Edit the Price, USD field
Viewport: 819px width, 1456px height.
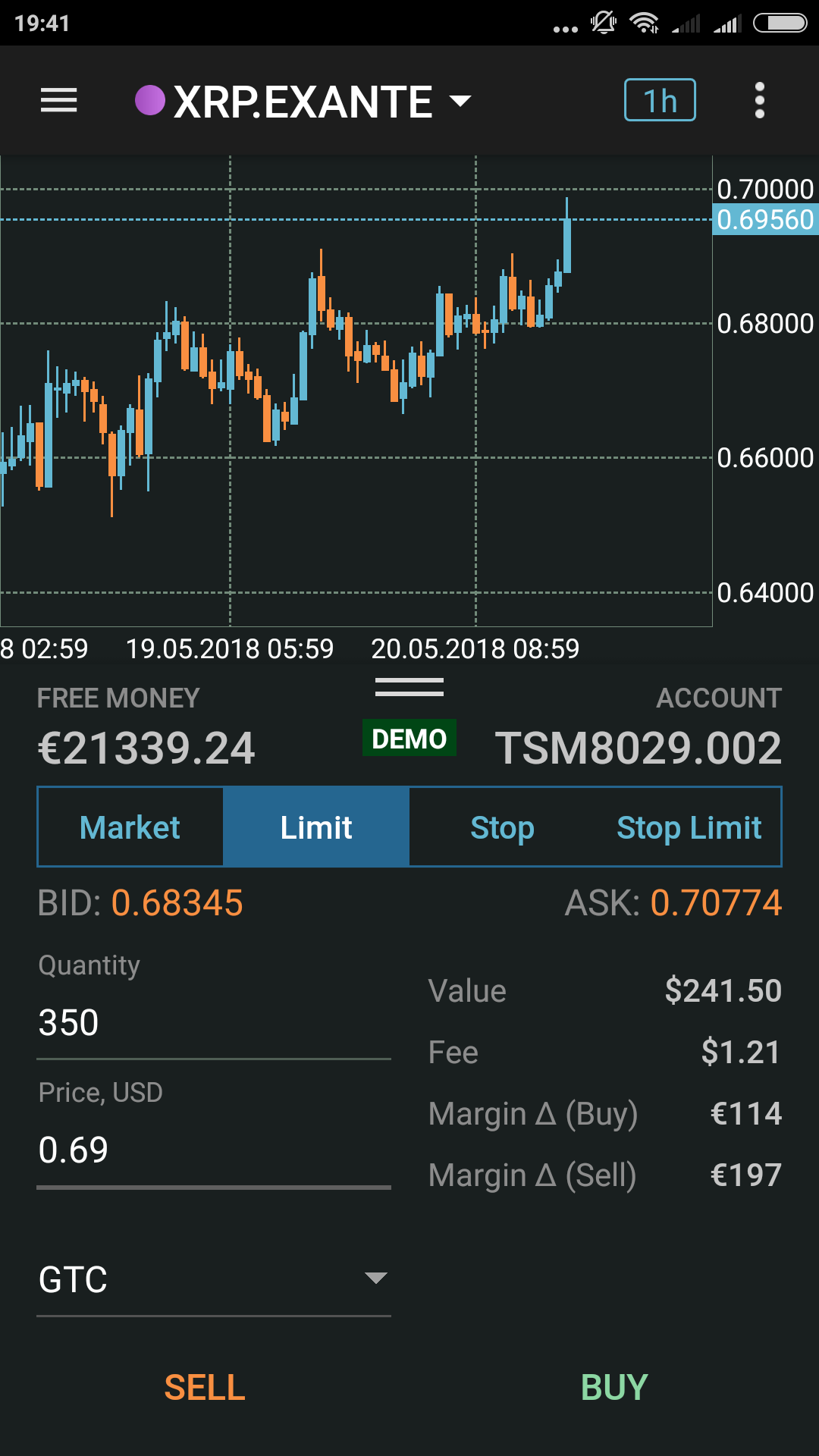click(214, 1150)
